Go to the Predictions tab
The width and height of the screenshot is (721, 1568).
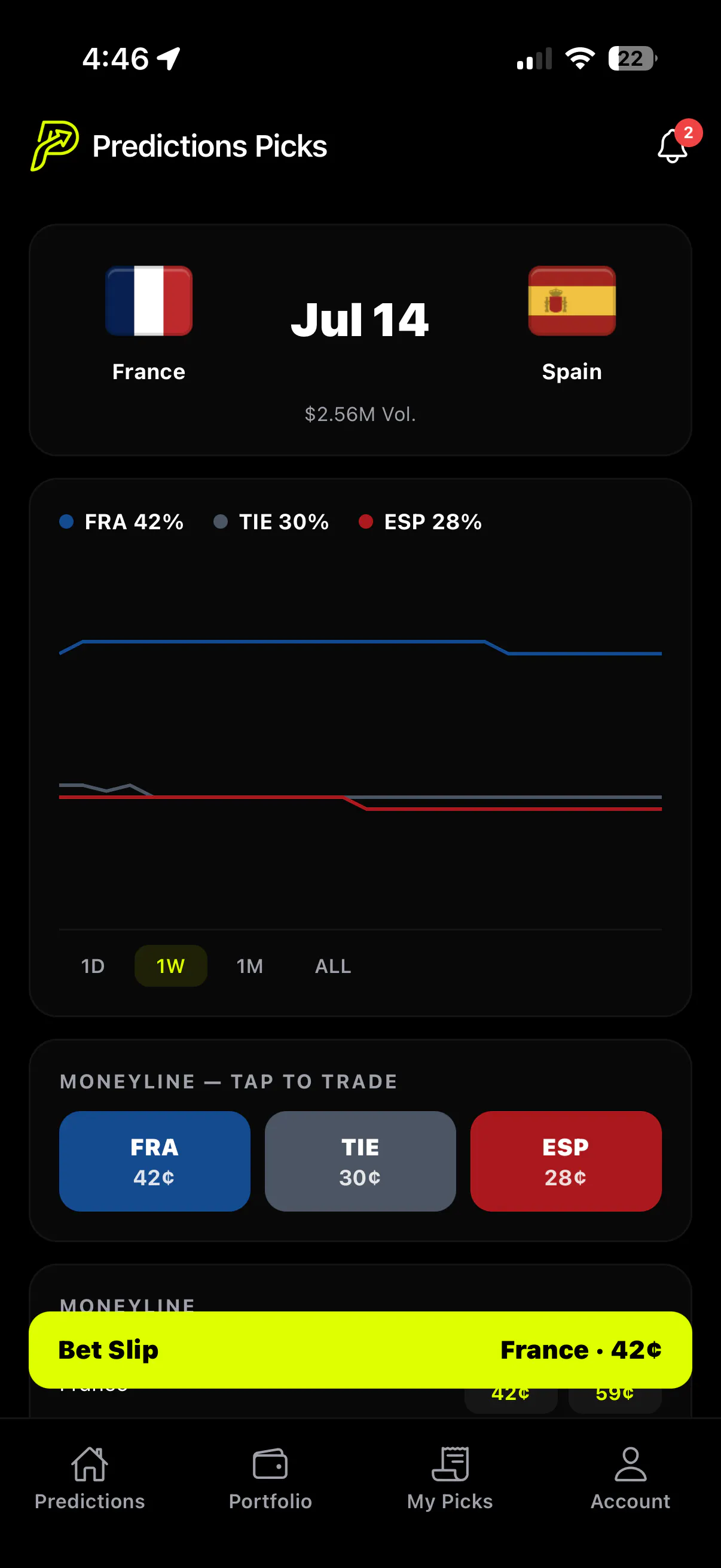point(90,1479)
